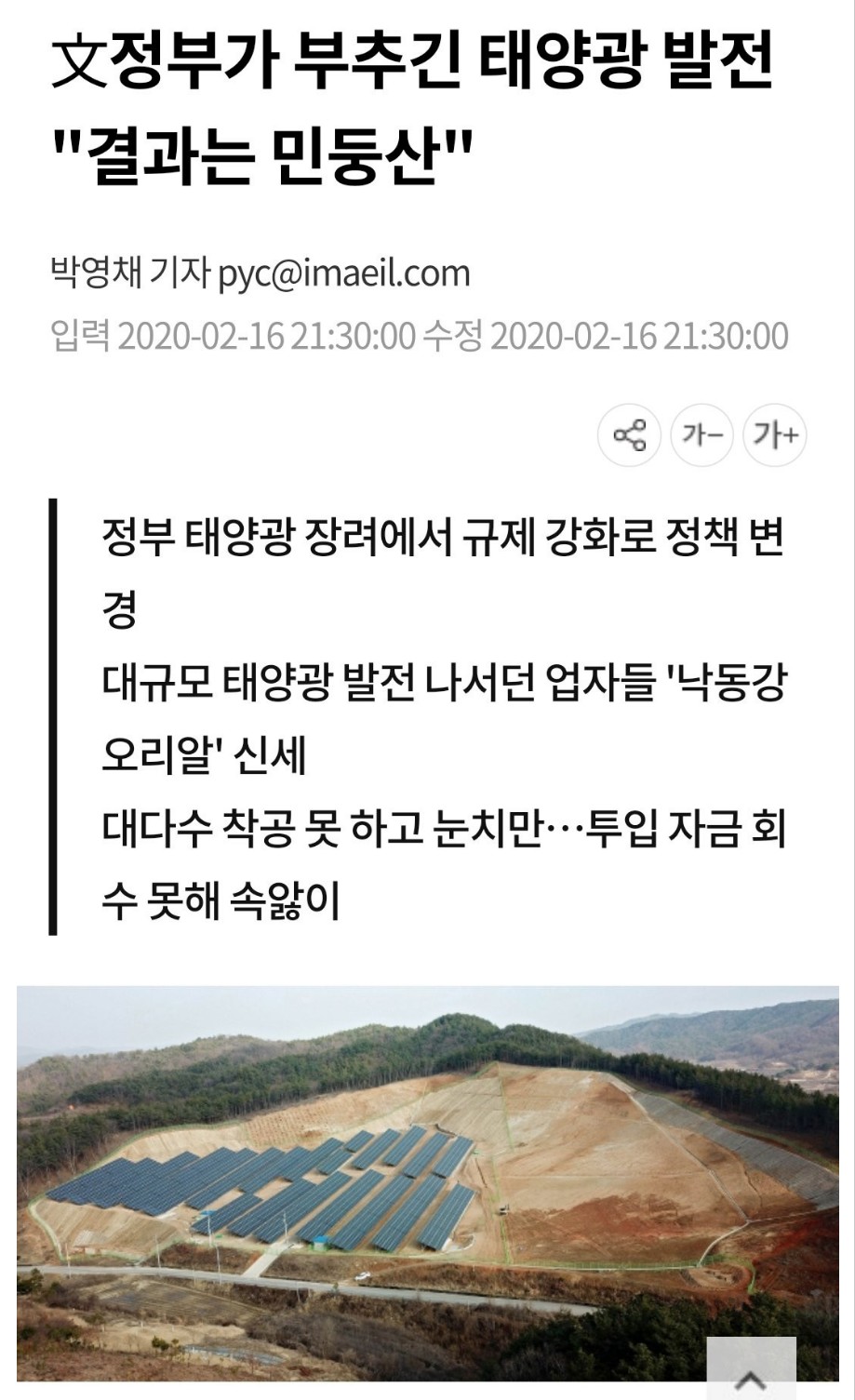The width and height of the screenshot is (855, 1400).
Task: Share this article
Action: [629, 434]
